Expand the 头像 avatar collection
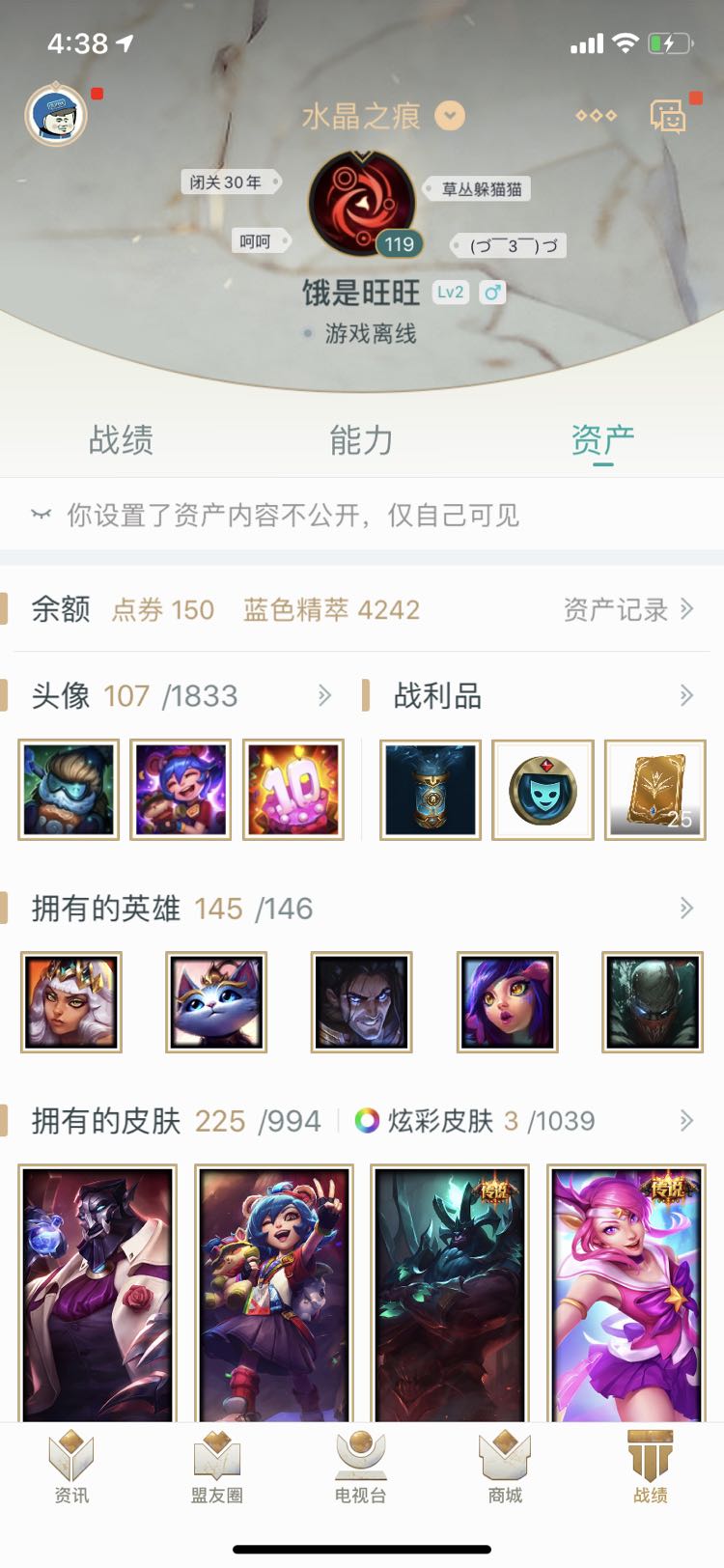This screenshot has width=724, height=1568. click(x=324, y=695)
